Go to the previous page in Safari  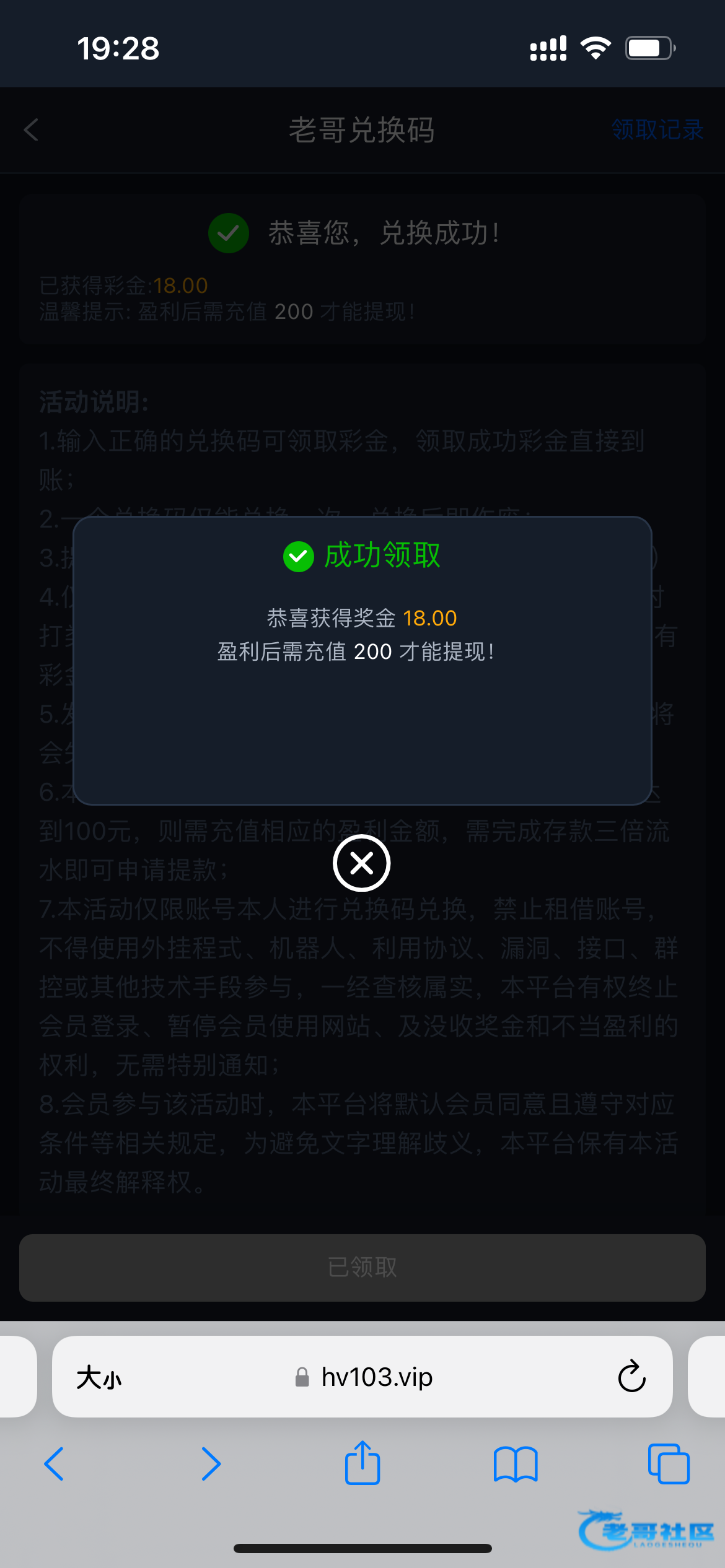pyautogui.click(x=54, y=1464)
